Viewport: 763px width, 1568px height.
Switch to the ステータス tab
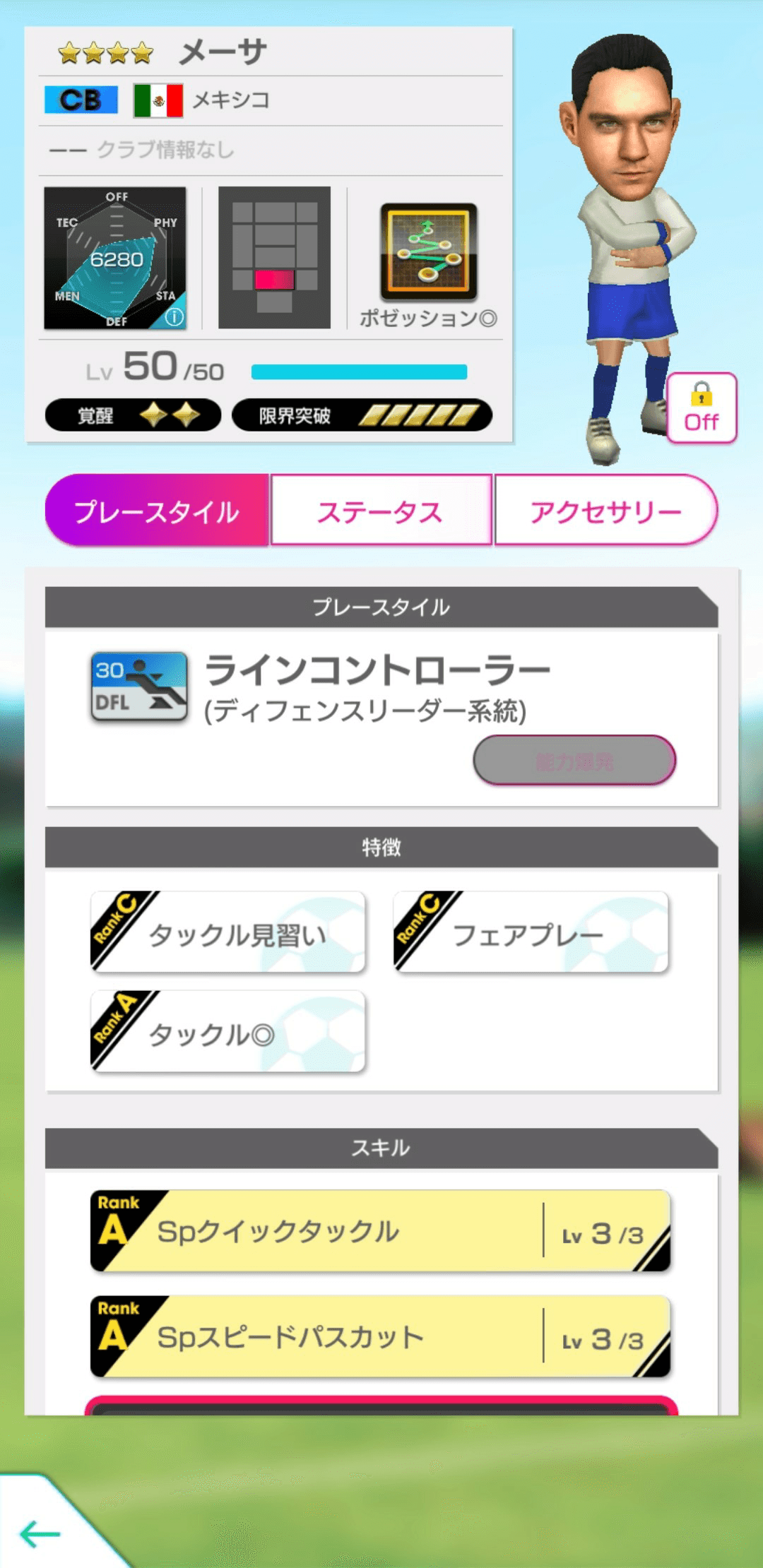(x=381, y=511)
